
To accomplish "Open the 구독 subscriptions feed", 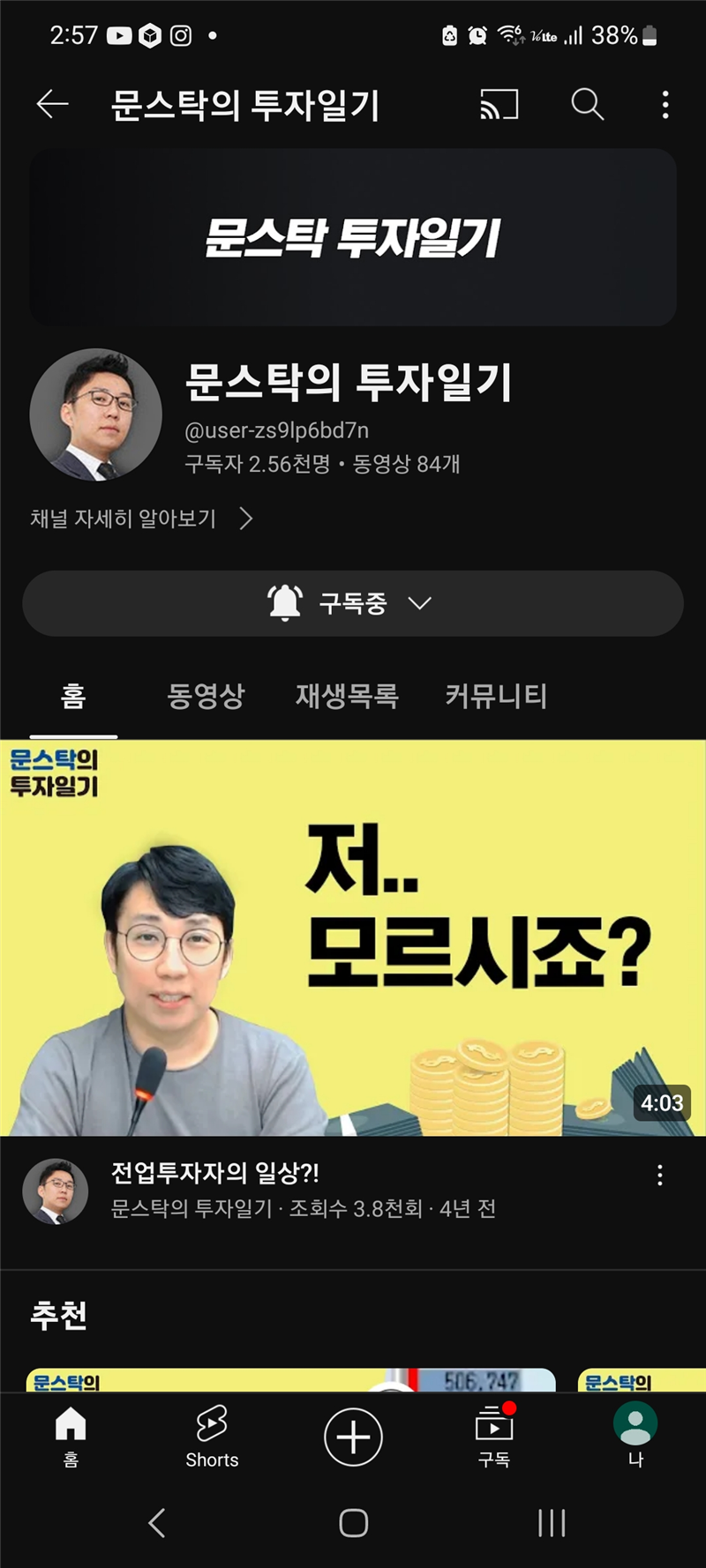I will pyautogui.click(x=494, y=1436).
